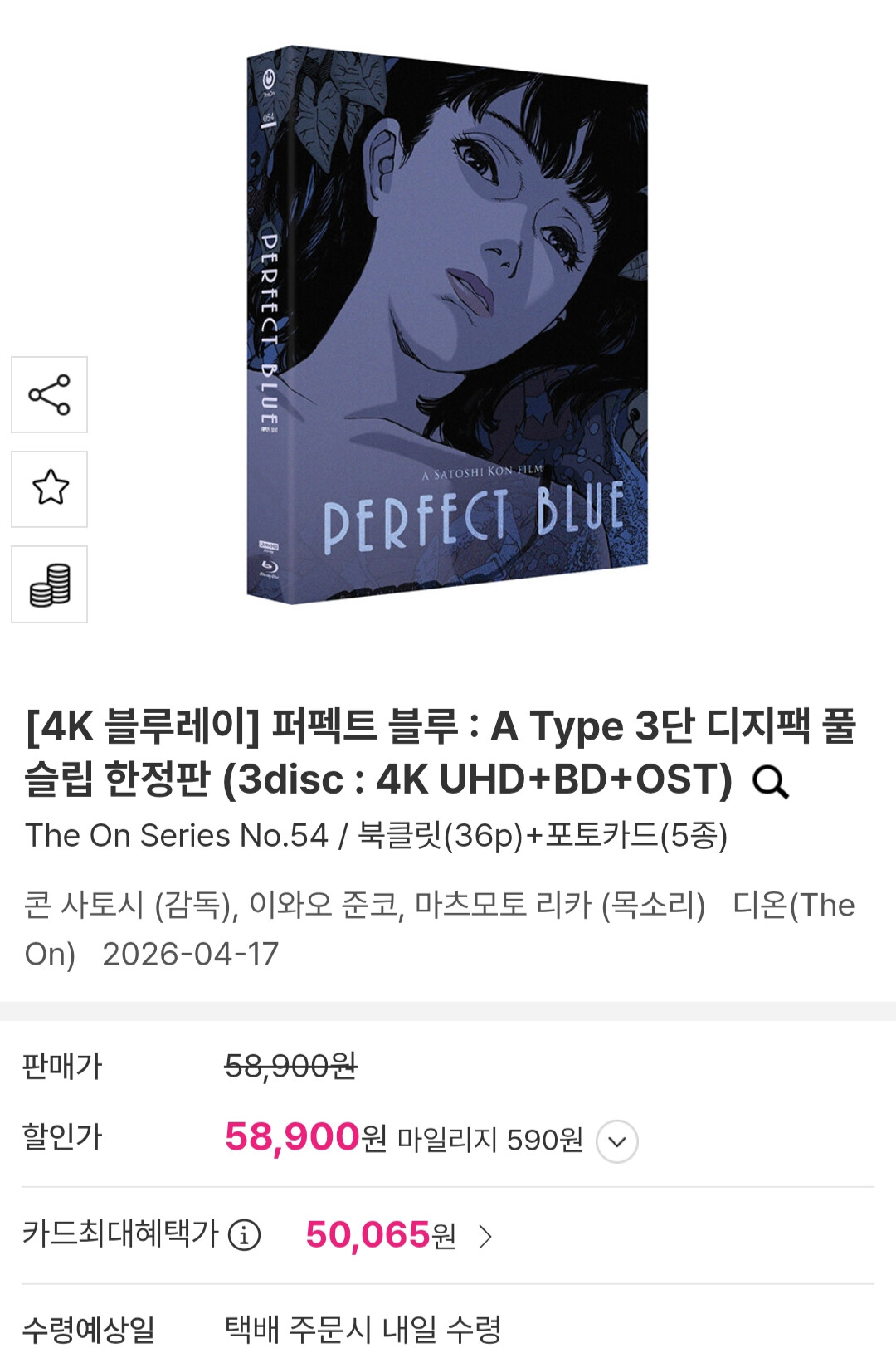Share this Perfect Blue product
The height and width of the screenshot is (1353, 896).
click(x=49, y=395)
